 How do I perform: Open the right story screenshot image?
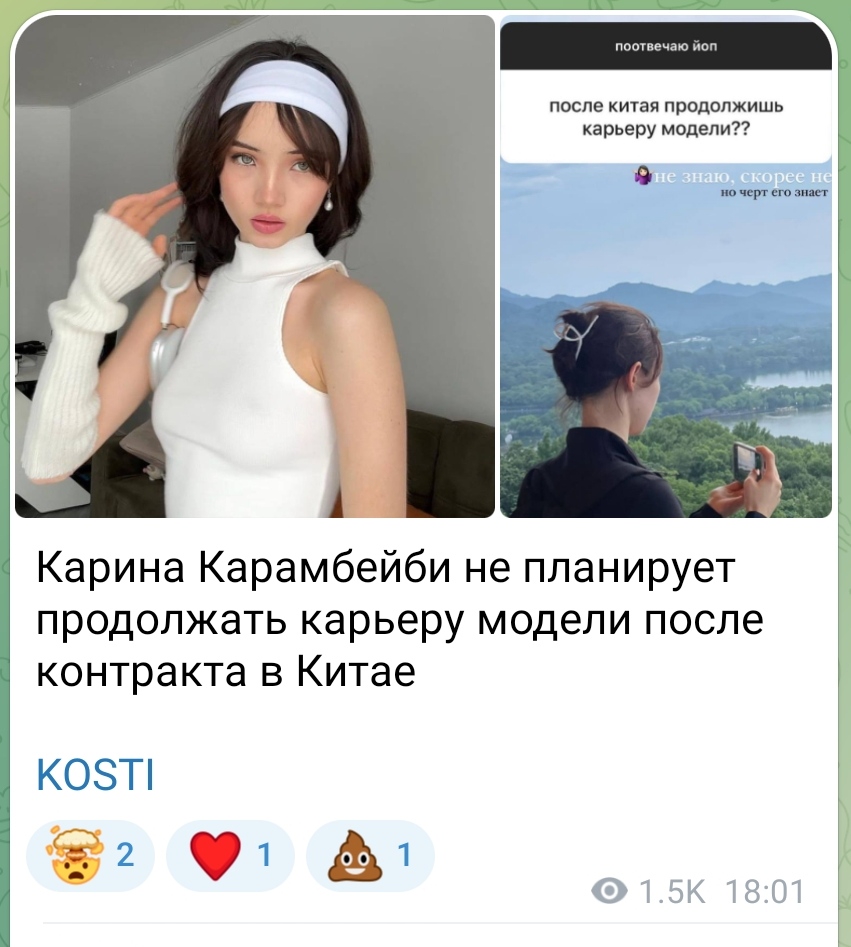665,267
